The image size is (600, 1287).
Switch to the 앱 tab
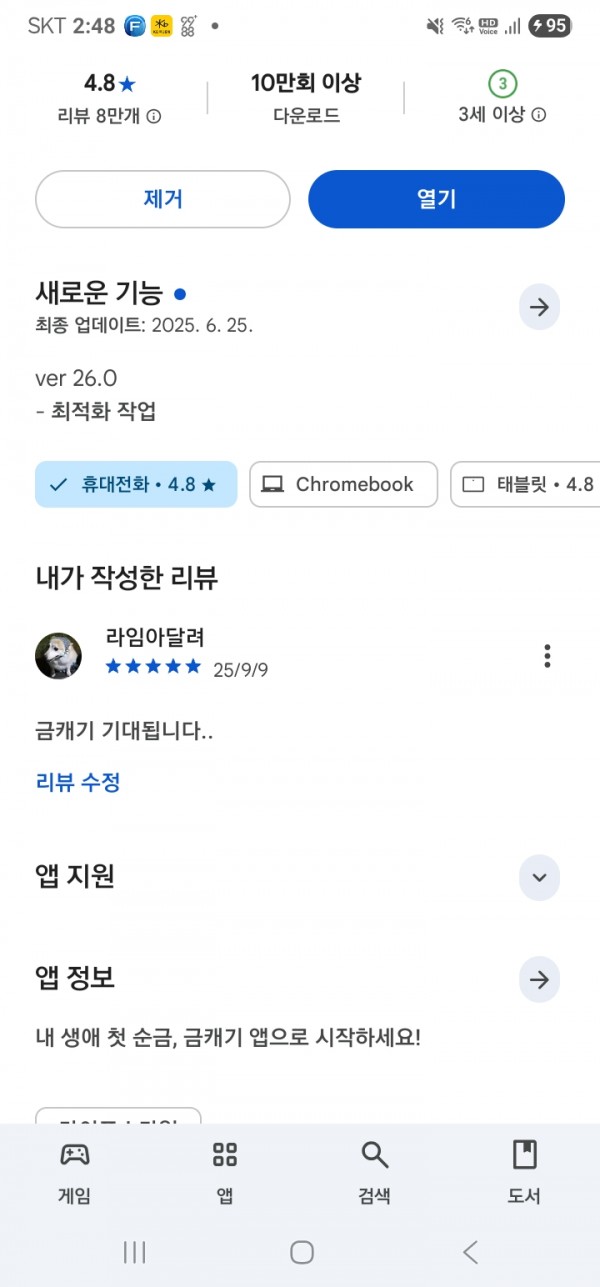click(x=225, y=1172)
